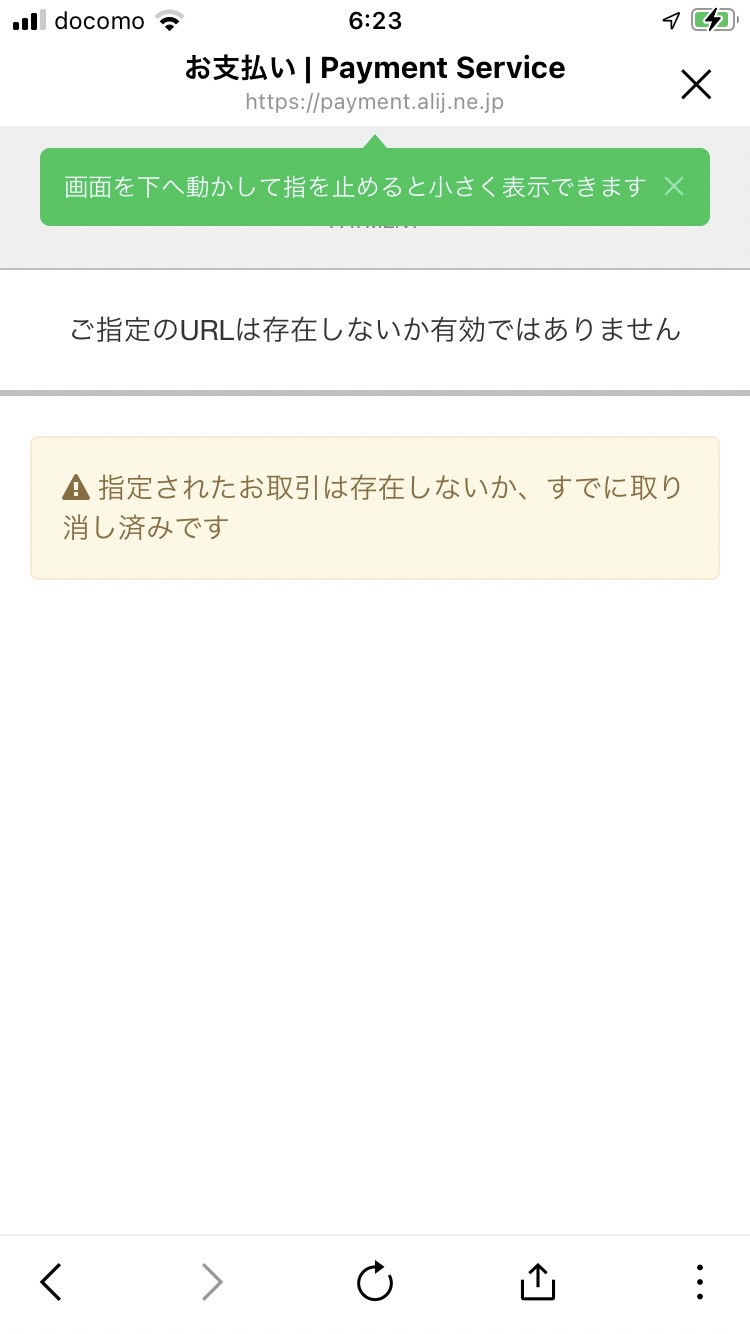The height and width of the screenshot is (1334, 750).
Task: Open the three-dot overflow menu
Action: [x=699, y=1281]
